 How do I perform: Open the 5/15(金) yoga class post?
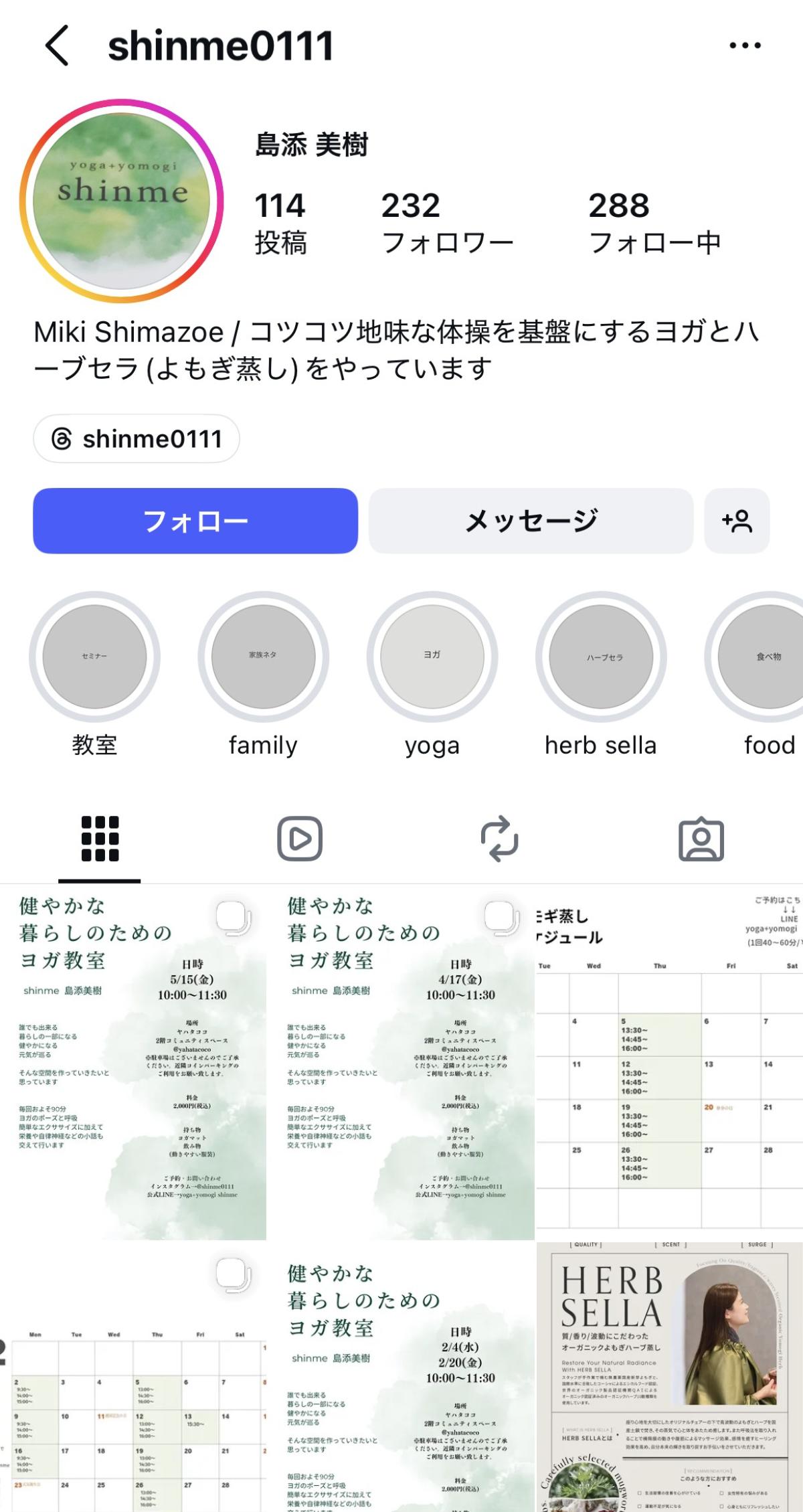[133, 1062]
